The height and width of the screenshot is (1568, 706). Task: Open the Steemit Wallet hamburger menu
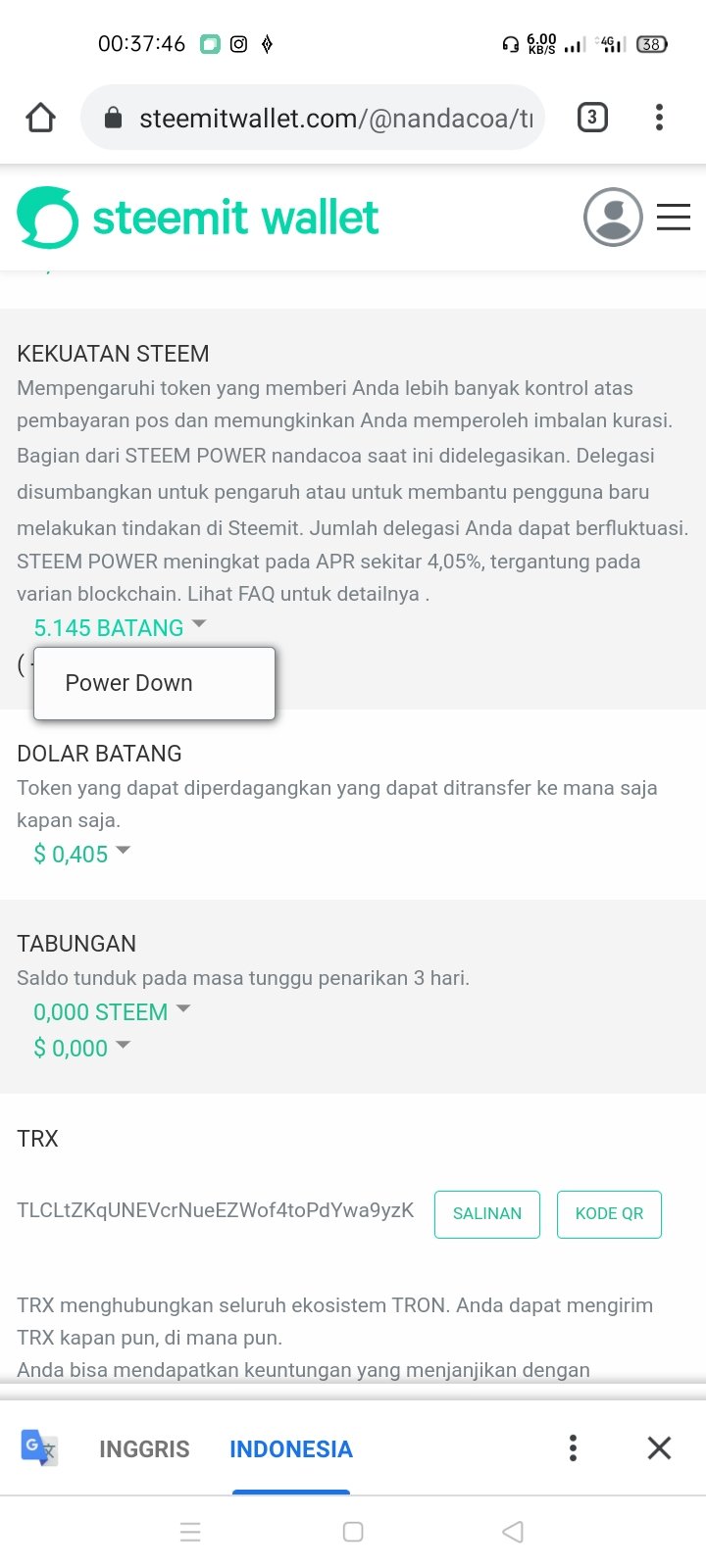pyautogui.click(x=674, y=217)
